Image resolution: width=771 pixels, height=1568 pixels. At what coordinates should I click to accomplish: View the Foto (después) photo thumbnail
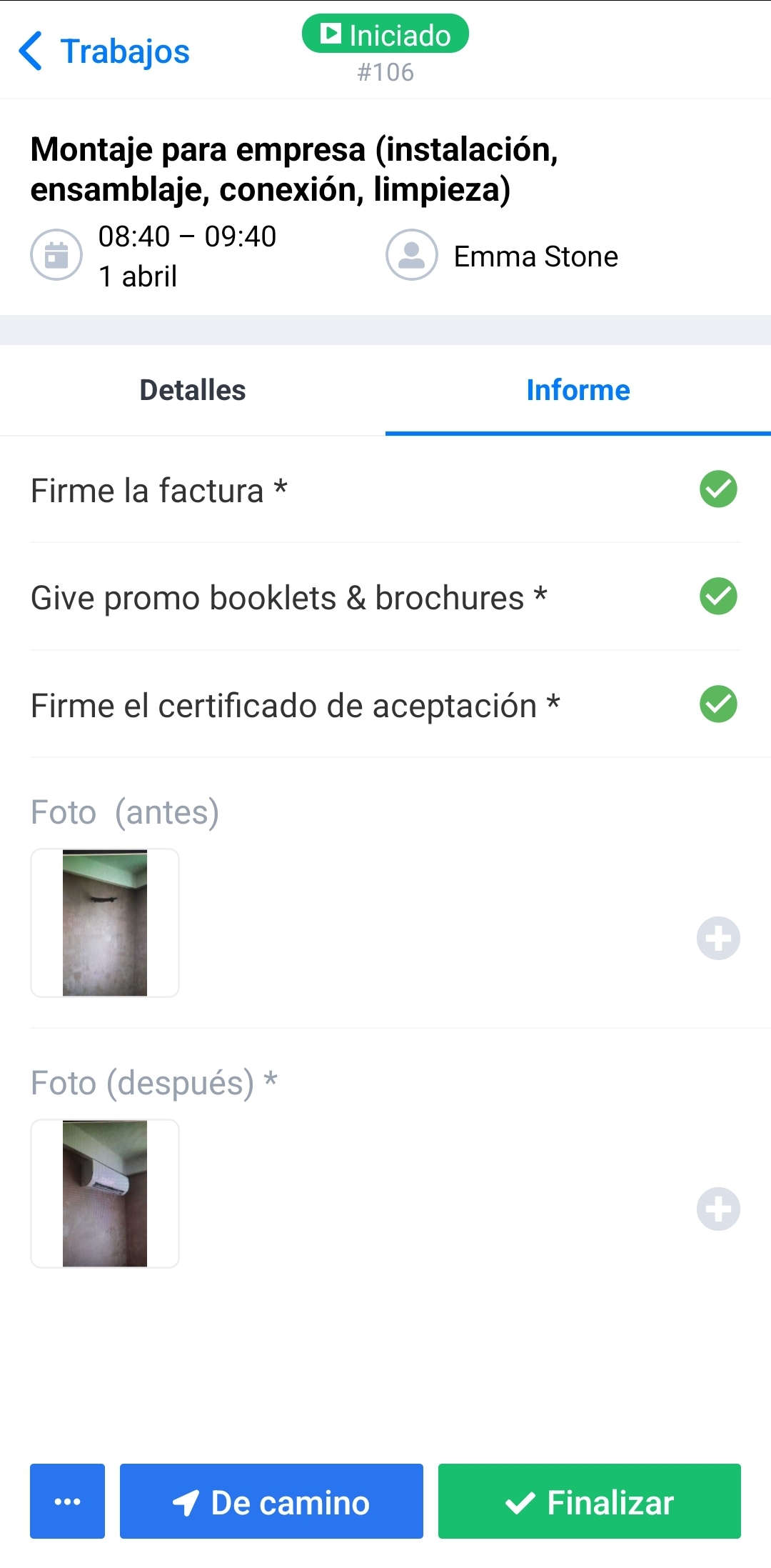[x=105, y=1193]
